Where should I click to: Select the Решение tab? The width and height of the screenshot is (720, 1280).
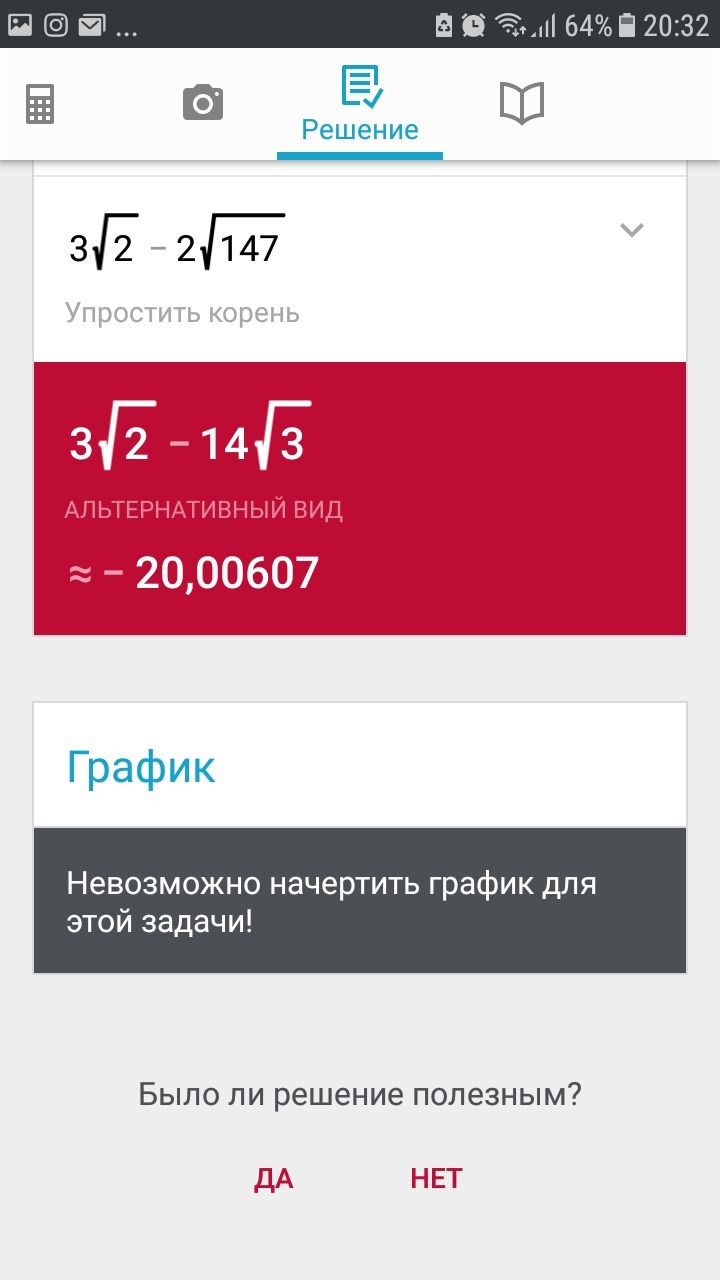point(360,105)
